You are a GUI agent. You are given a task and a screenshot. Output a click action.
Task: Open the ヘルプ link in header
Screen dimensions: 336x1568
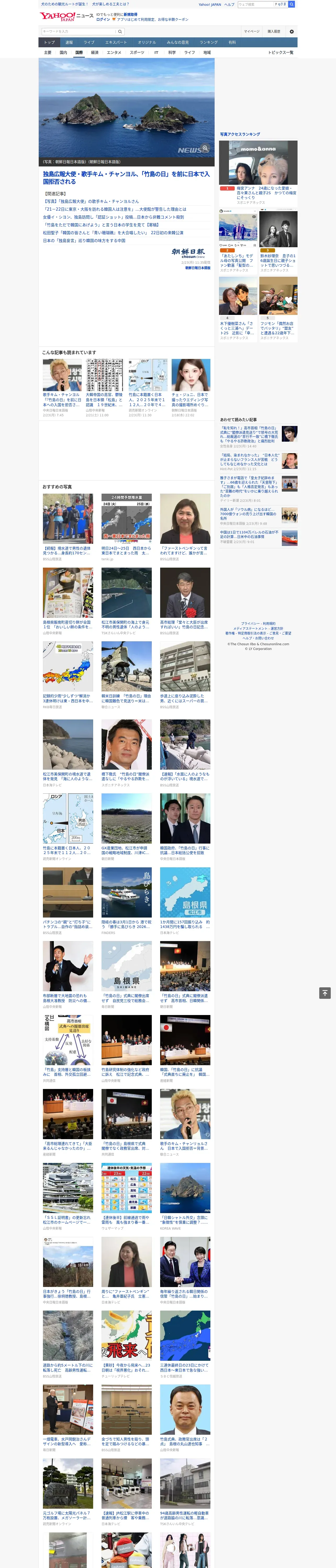[229, 4]
